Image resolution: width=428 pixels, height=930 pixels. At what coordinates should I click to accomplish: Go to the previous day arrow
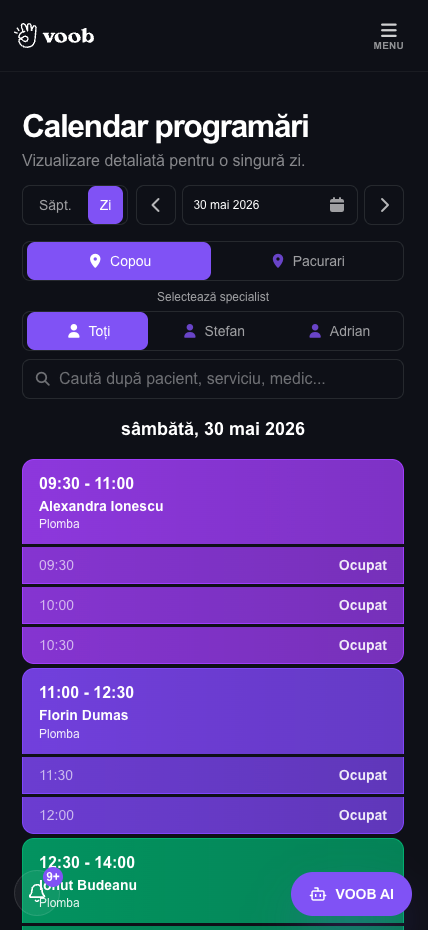point(156,205)
